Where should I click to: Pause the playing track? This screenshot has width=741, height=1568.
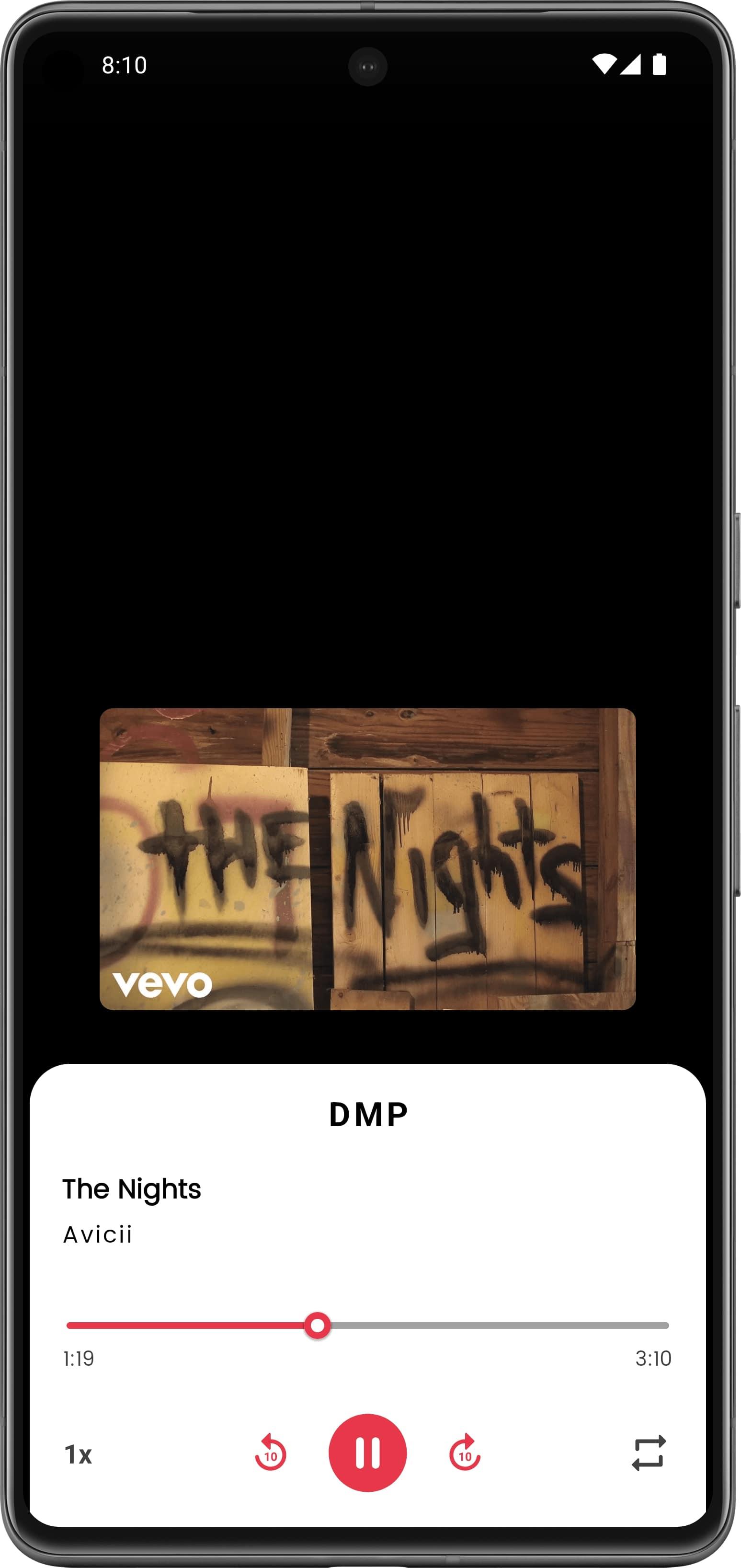[367, 1453]
